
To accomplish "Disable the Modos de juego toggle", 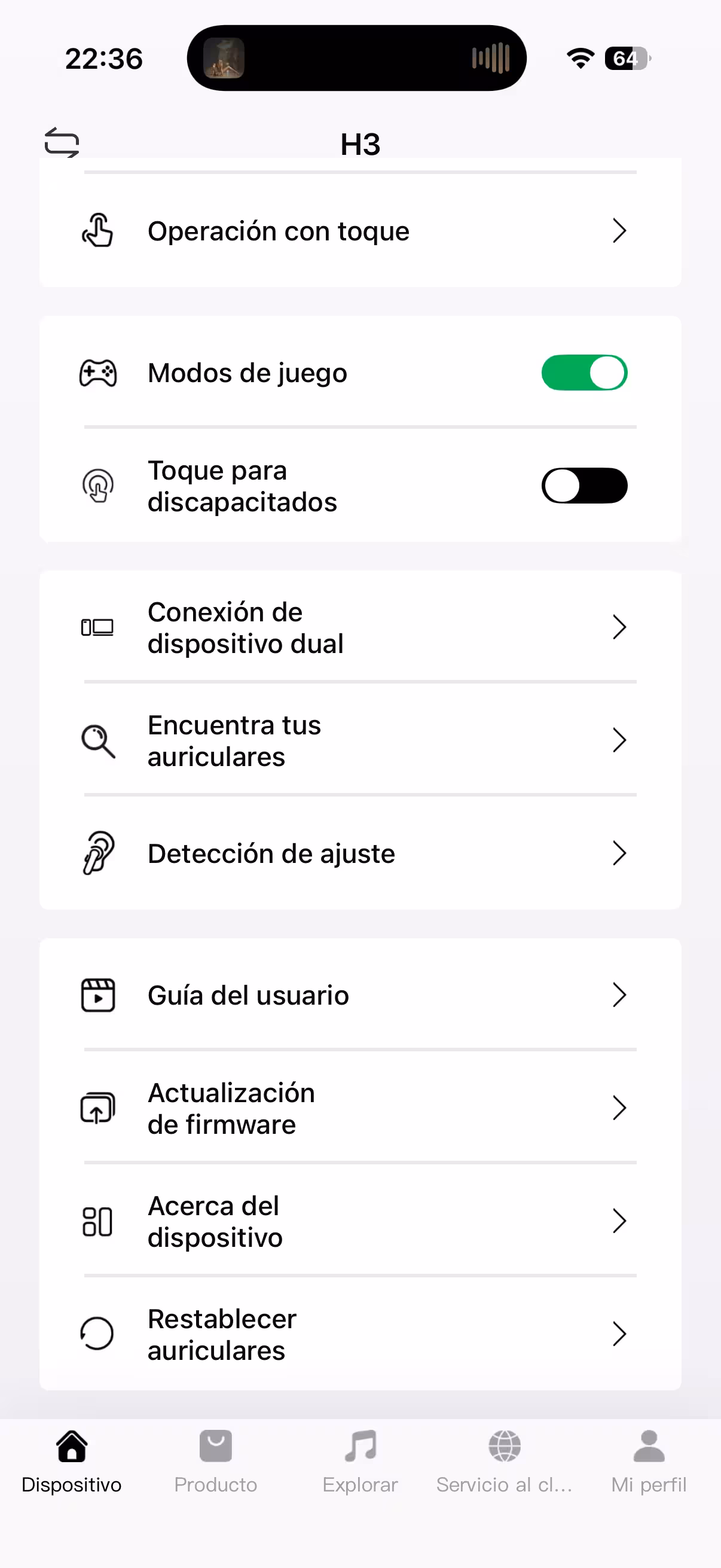I will (x=583, y=373).
